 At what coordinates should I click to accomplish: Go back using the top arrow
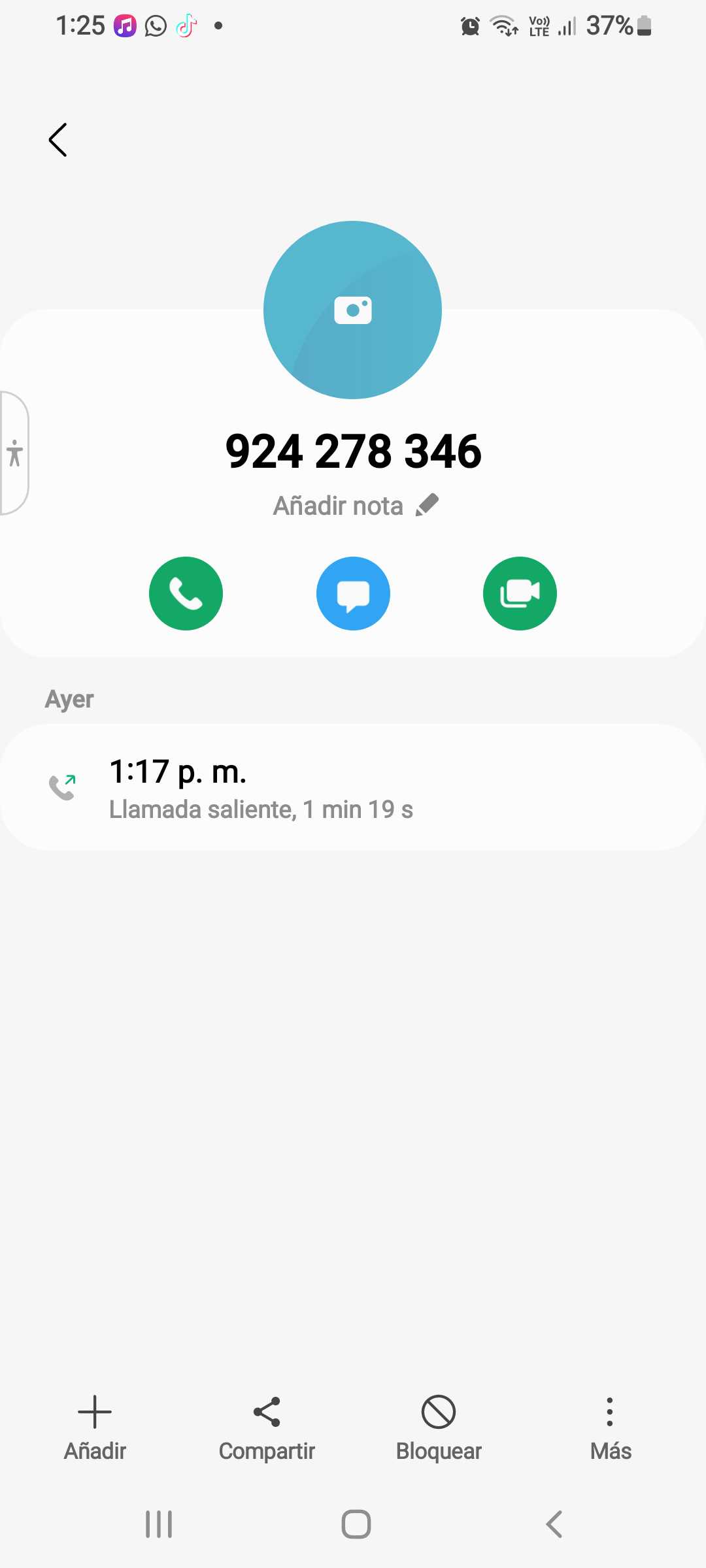tap(58, 140)
